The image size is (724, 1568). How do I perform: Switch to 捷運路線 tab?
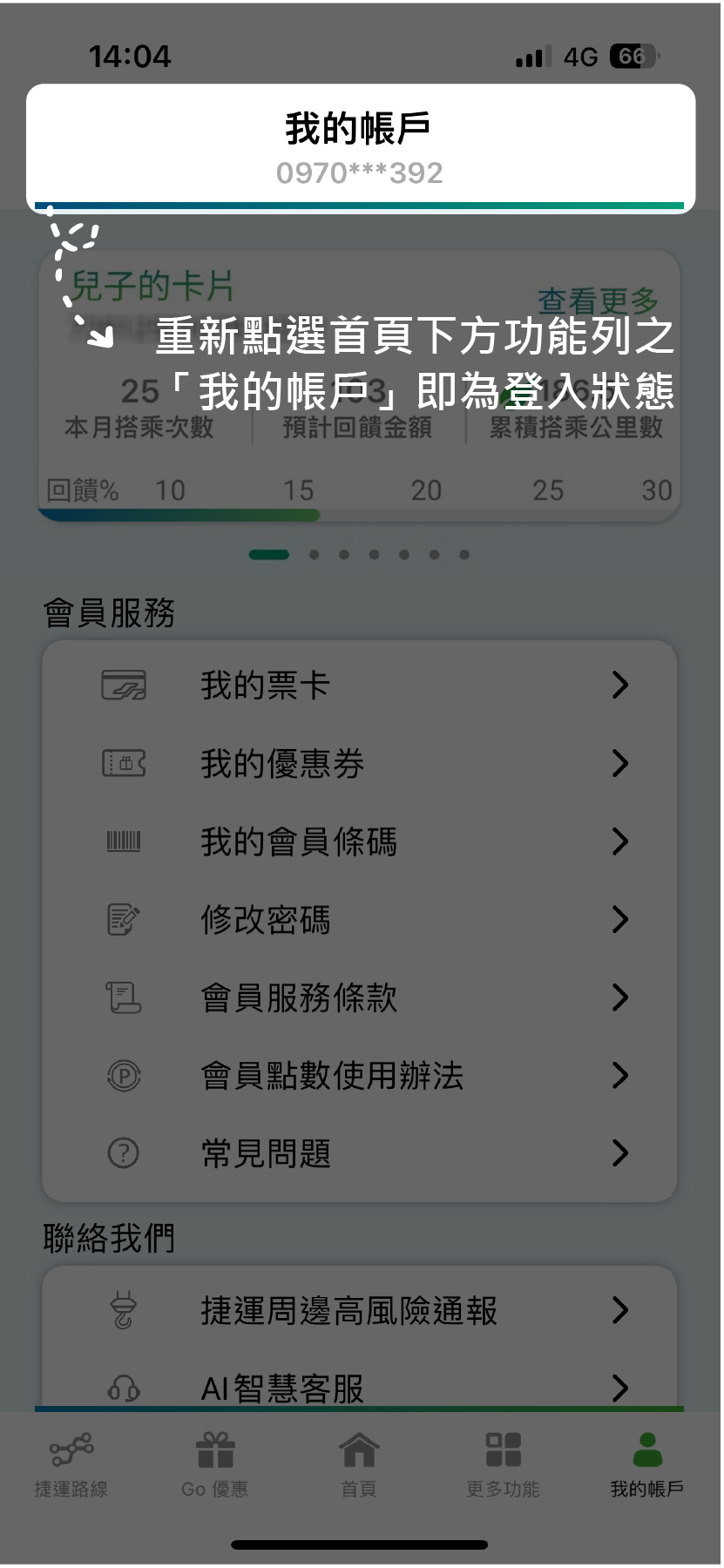[71, 1465]
